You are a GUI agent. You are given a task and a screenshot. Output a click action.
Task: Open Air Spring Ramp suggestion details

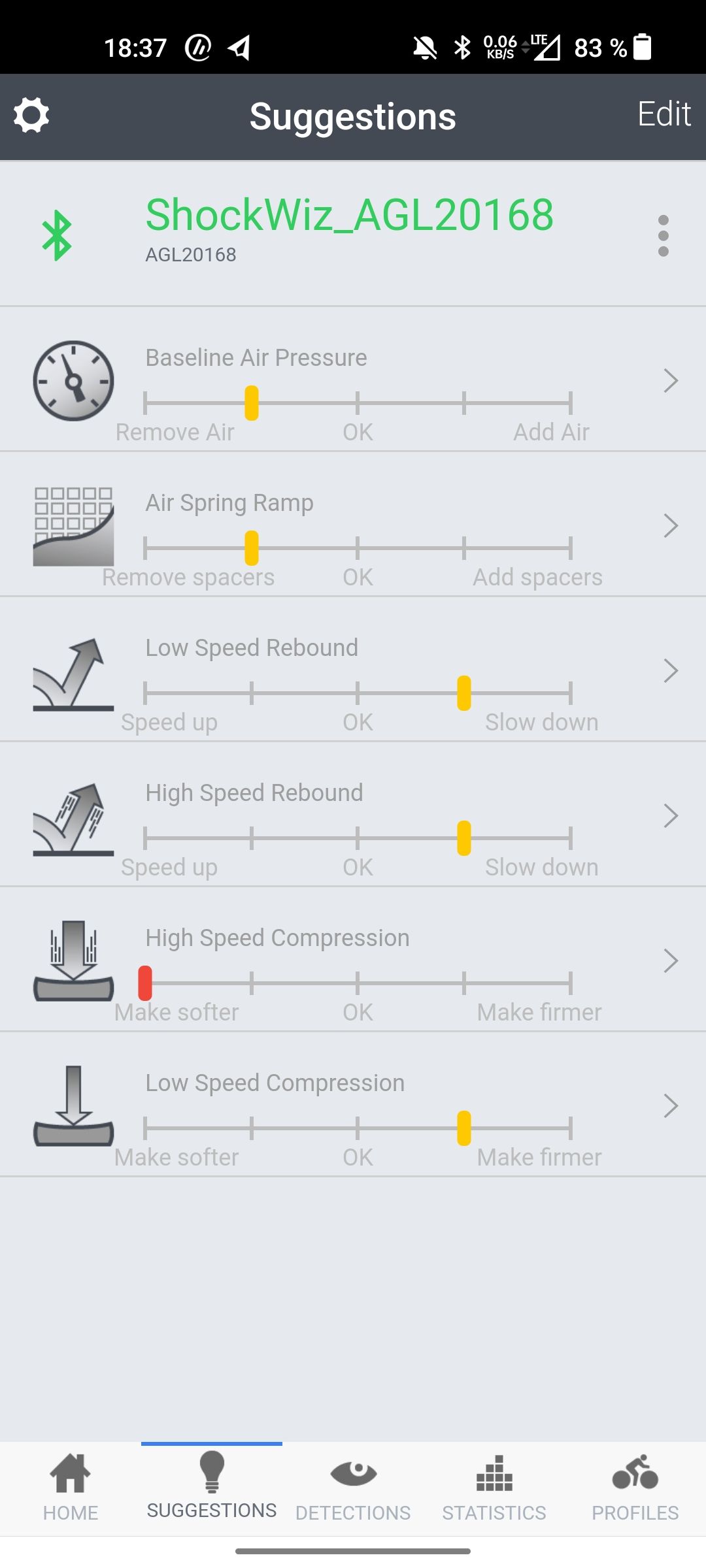[x=353, y=524]
